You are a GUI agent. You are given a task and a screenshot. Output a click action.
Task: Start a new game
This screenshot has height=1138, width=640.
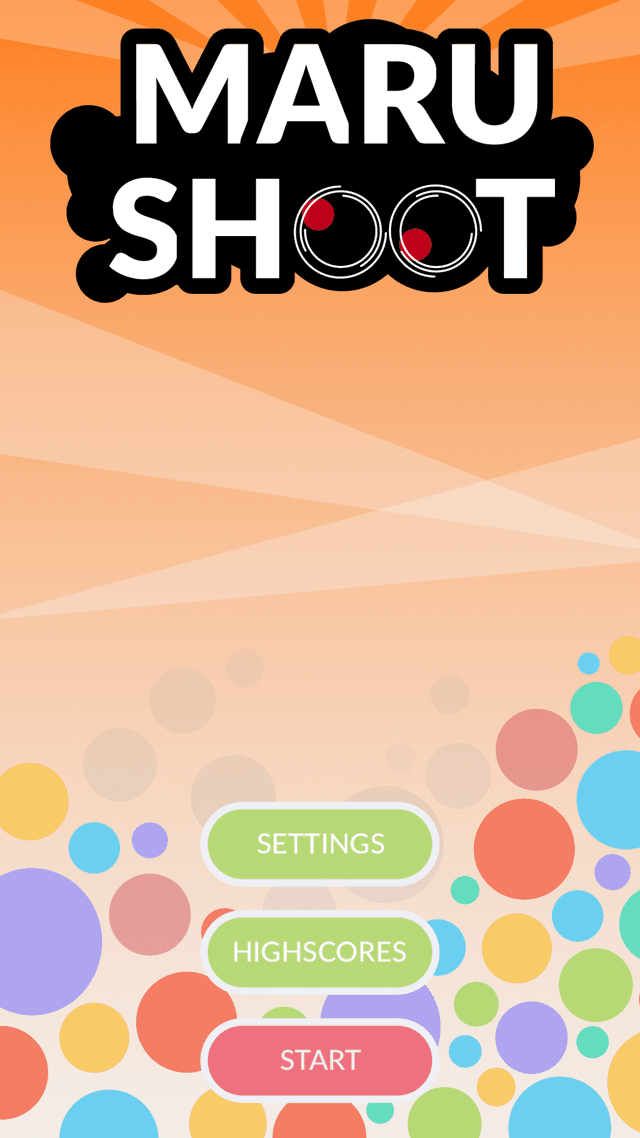(320, 1059)
